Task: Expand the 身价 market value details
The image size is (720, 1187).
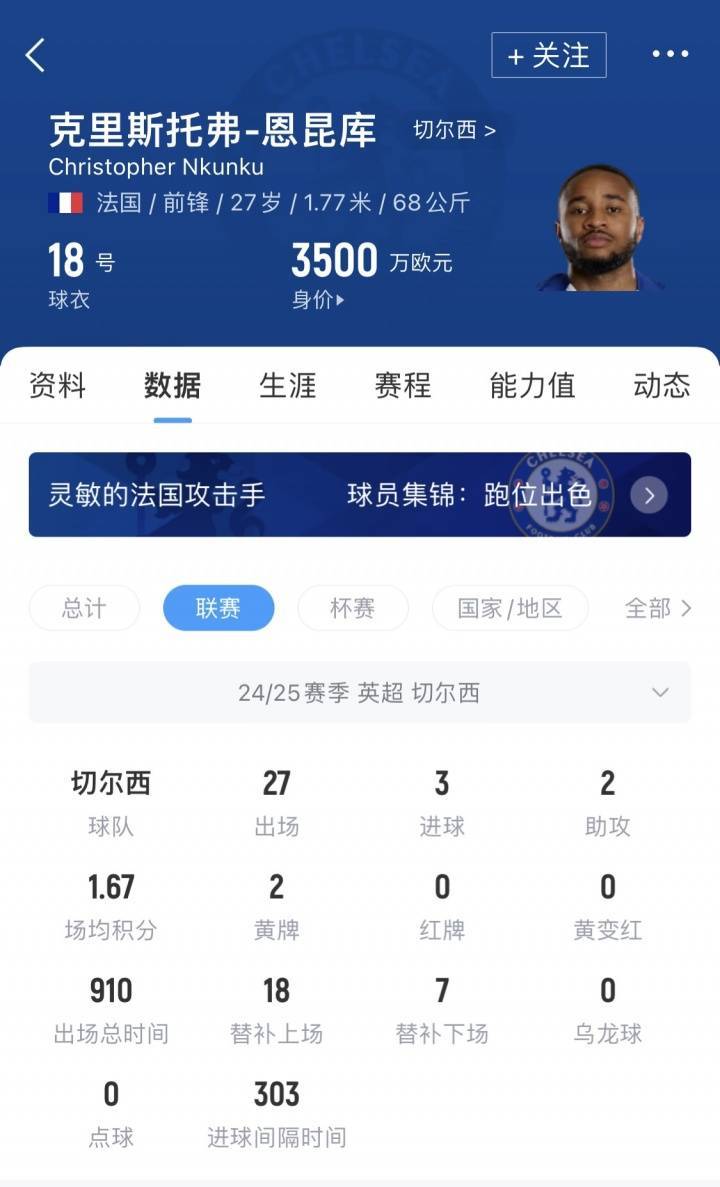Action: click(320, 297)
